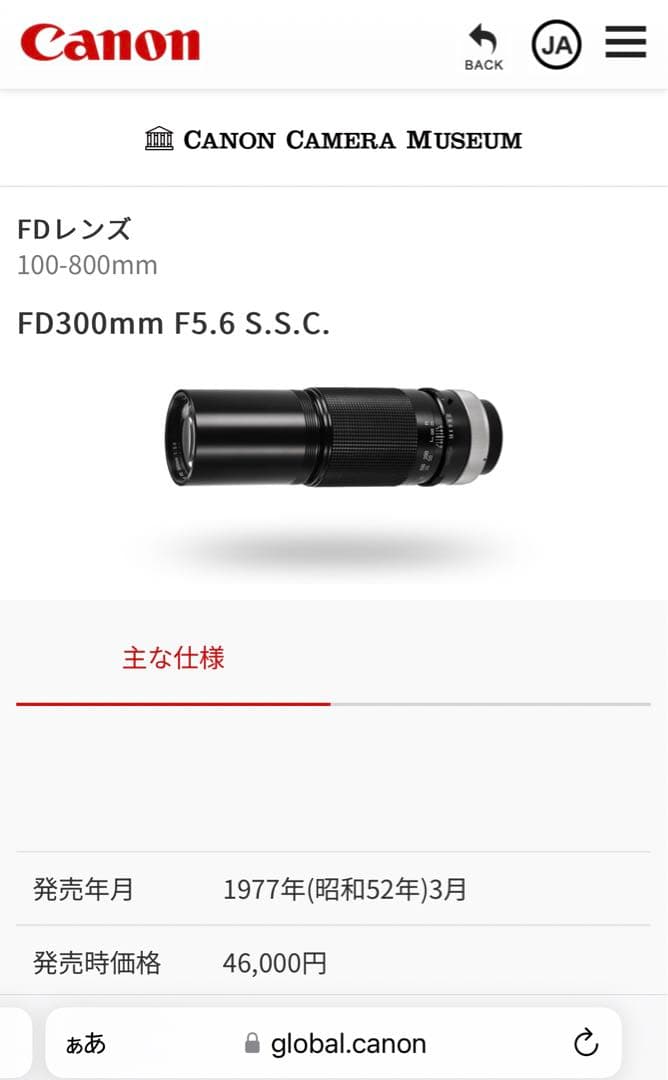Select the 主な仕様 tab
668x1080 pixels.
(173, 659)
